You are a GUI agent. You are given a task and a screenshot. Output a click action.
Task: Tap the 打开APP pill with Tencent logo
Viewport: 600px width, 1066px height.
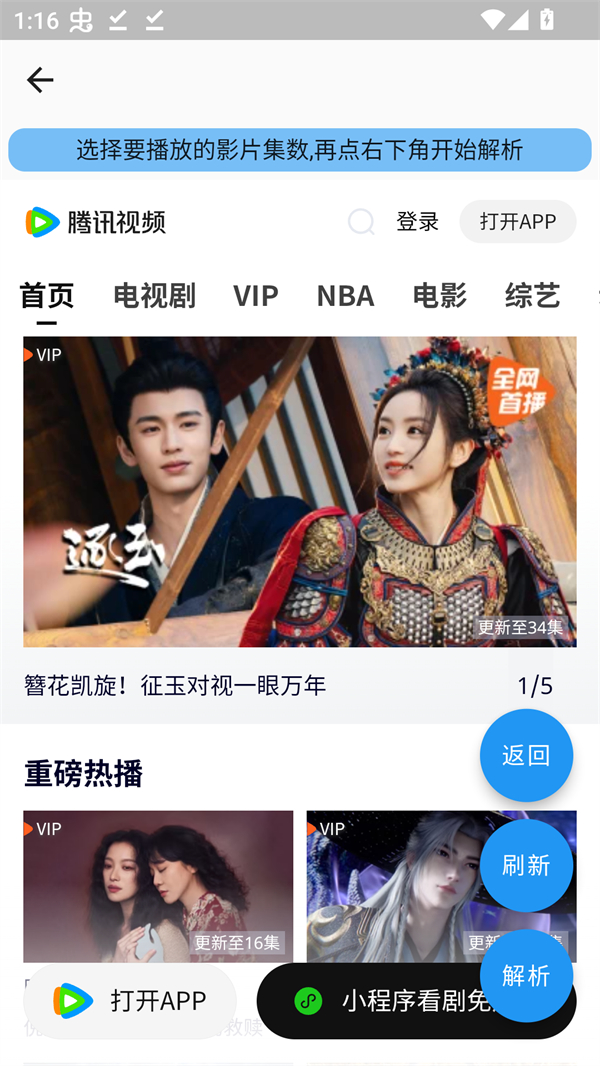pos(130,1000)
